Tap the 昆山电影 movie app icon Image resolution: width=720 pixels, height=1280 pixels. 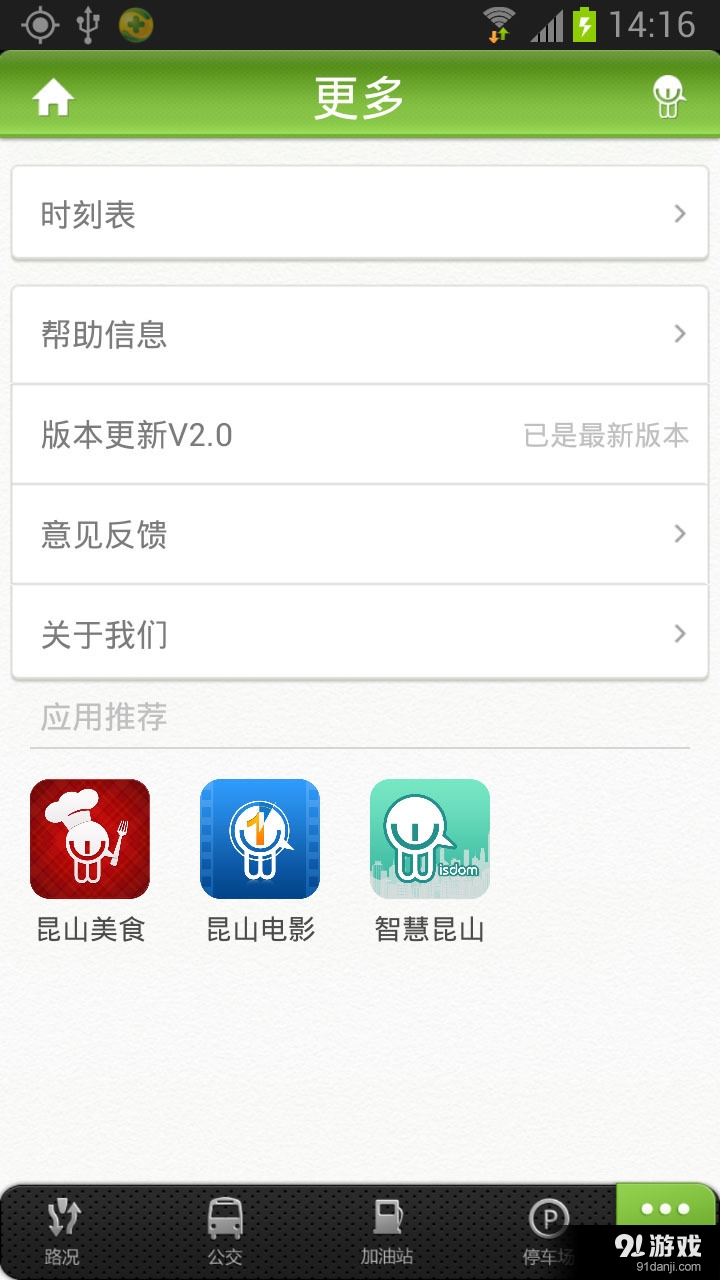[x=259, y=838]
